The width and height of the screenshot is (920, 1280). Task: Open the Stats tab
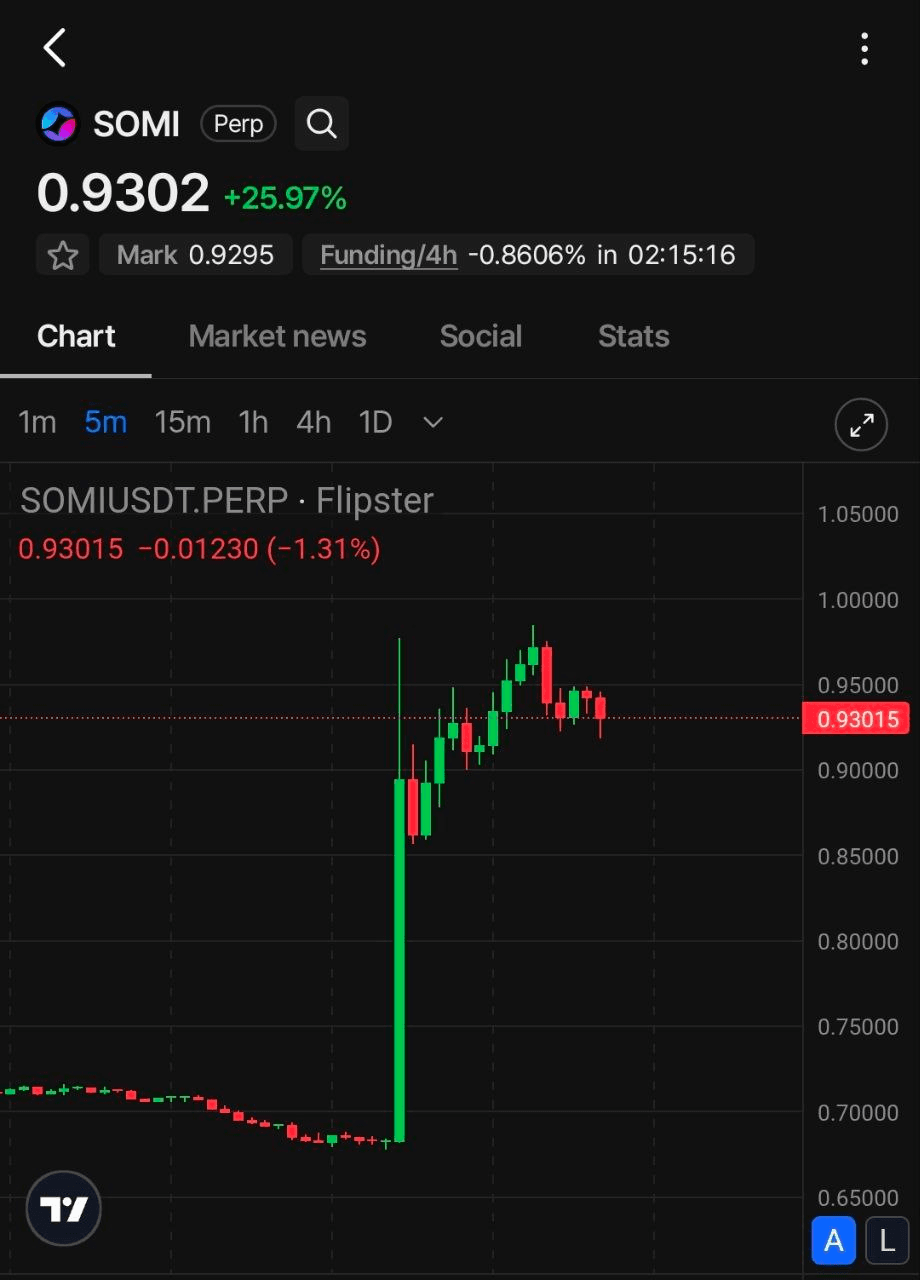633,336
